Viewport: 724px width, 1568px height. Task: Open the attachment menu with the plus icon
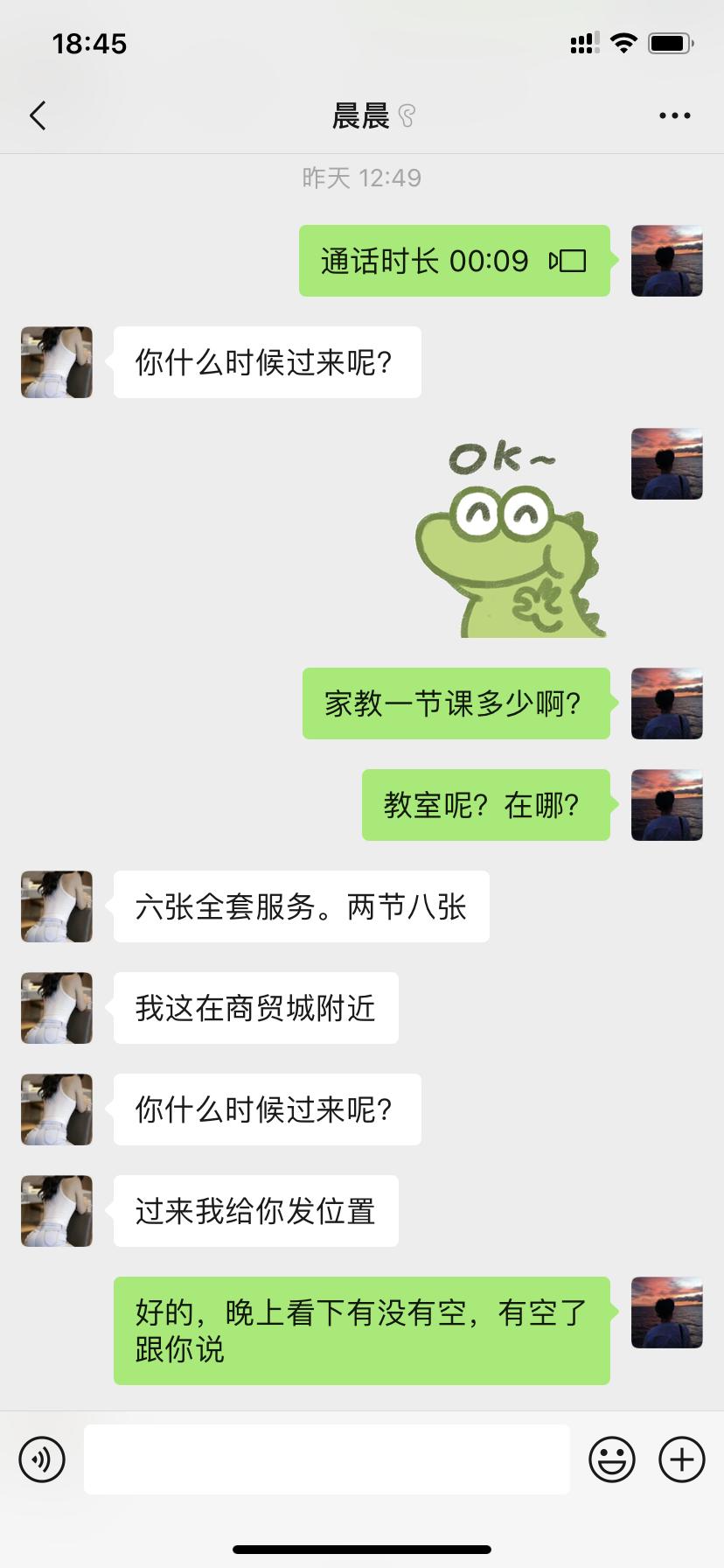[x=681, y=1459]
